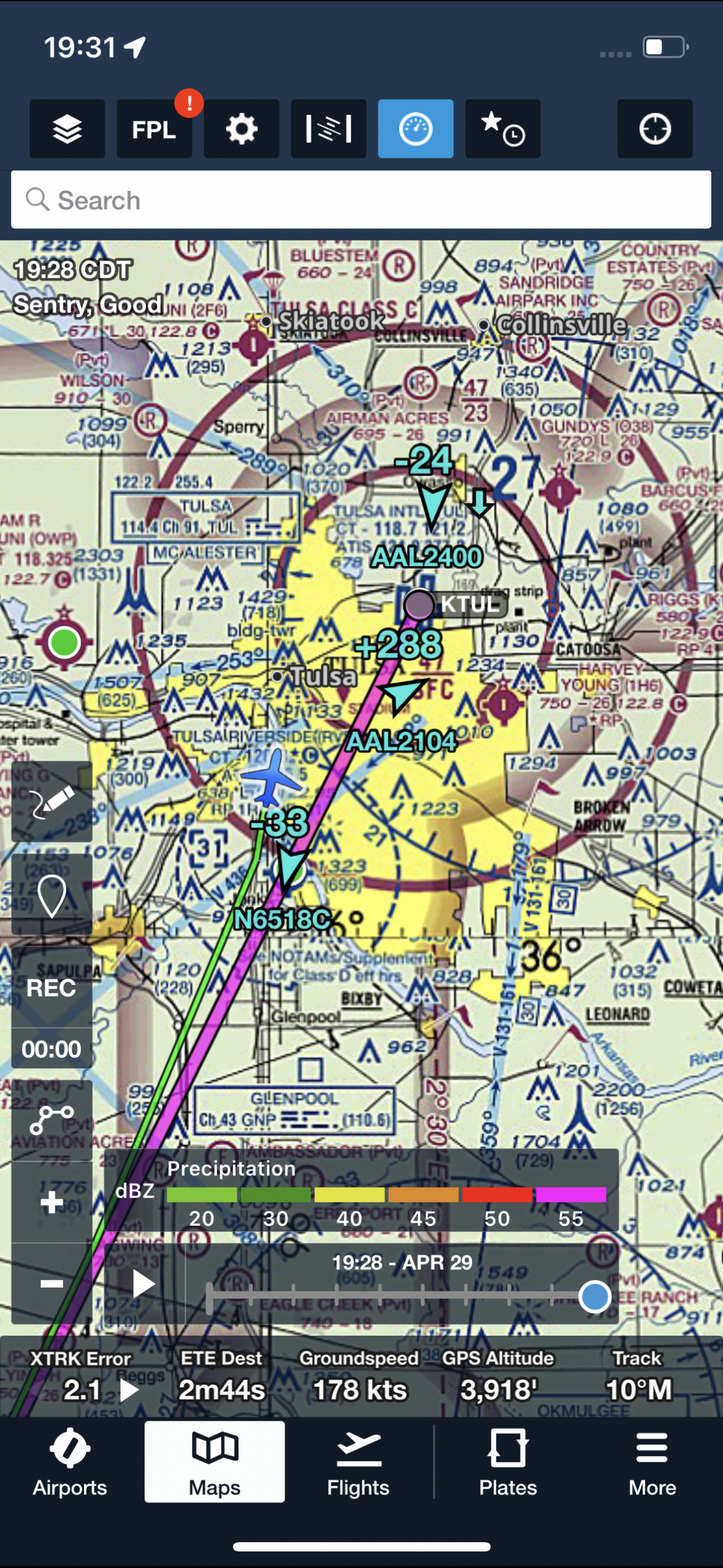Tap the Search field
Image resolution: width=723 pixels, height=1568 pixels.
click(x=361, y=200)
